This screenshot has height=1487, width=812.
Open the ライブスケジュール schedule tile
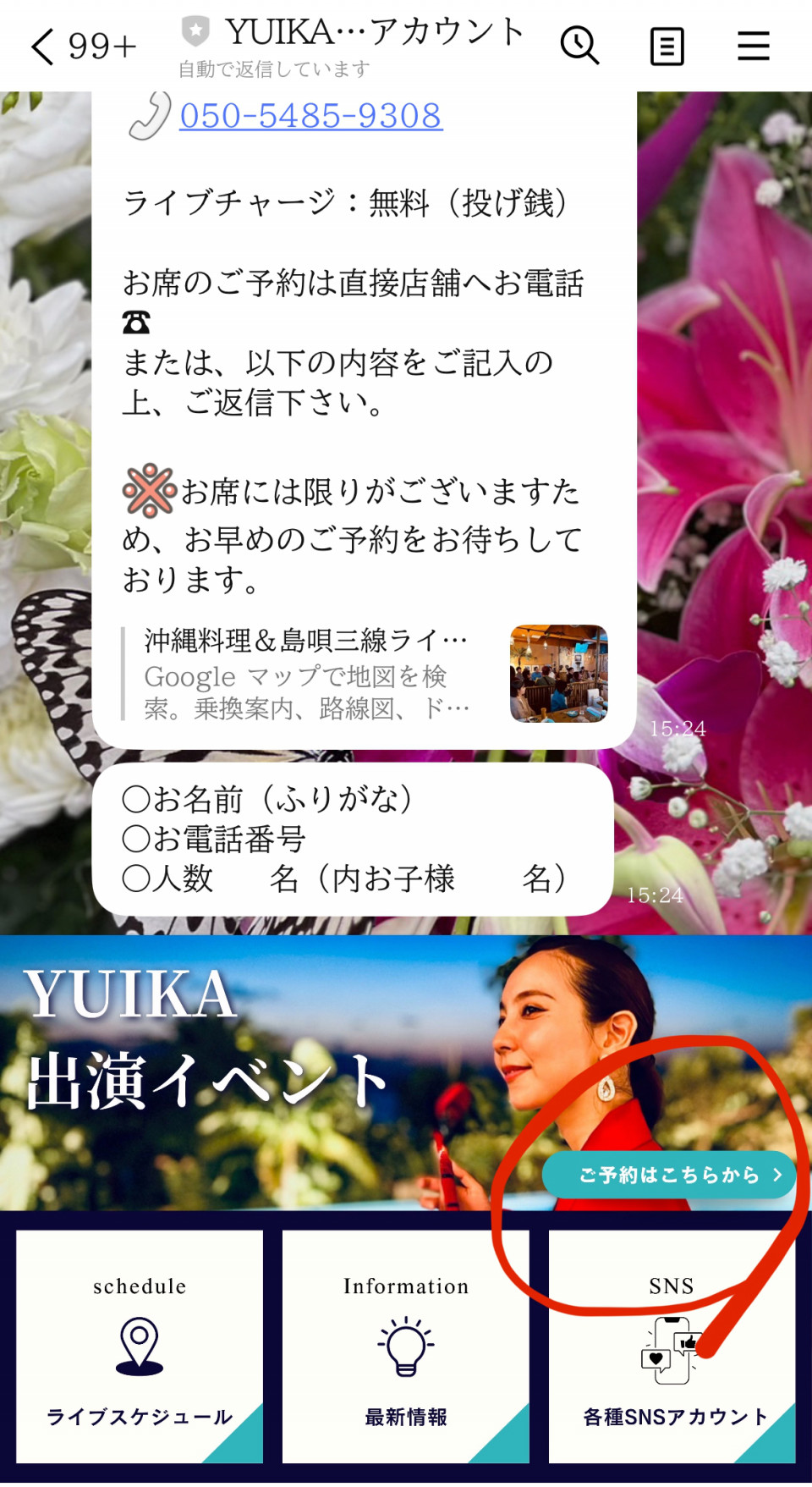click(x=140, y=1347)
